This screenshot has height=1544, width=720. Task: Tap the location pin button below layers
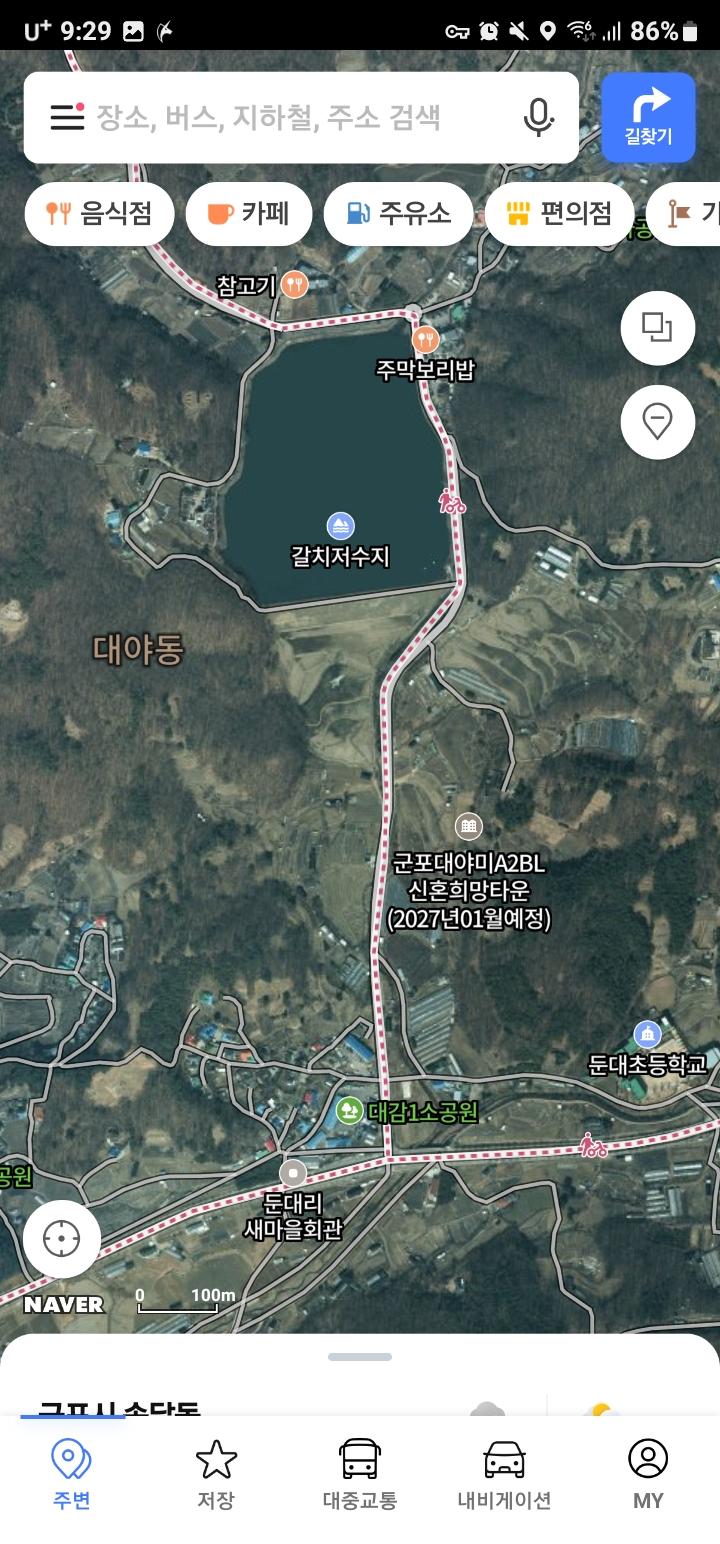point(657,421)
